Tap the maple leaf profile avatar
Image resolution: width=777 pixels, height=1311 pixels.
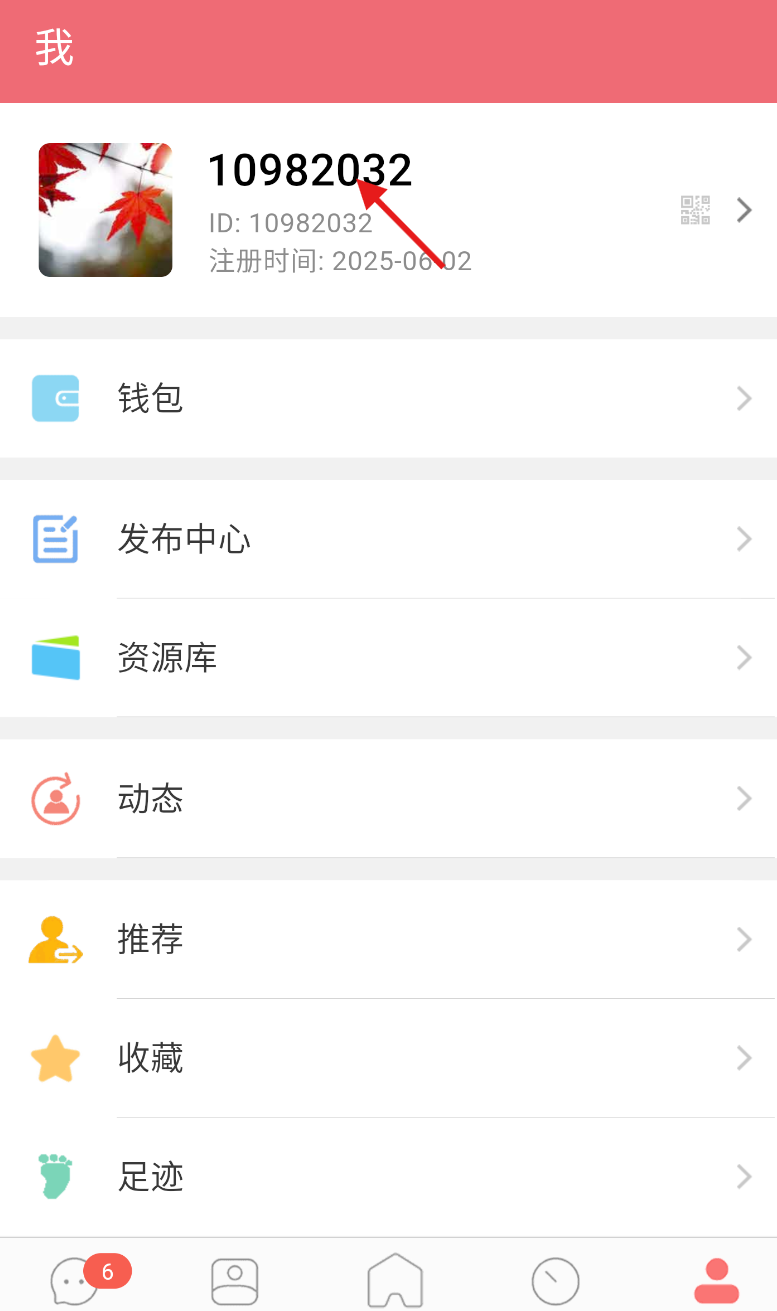coord(105,210)
